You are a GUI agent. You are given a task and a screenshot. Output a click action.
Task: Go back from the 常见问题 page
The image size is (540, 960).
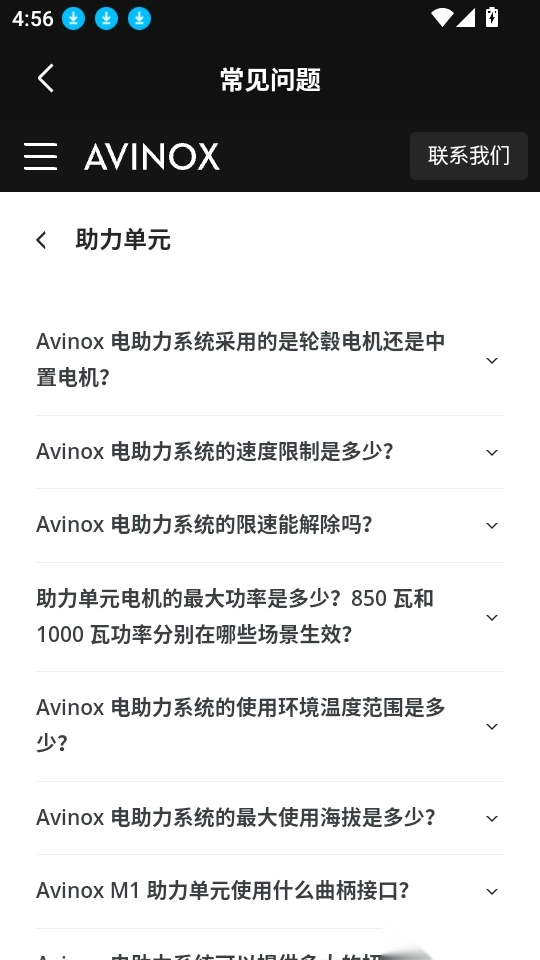point(46,79)
